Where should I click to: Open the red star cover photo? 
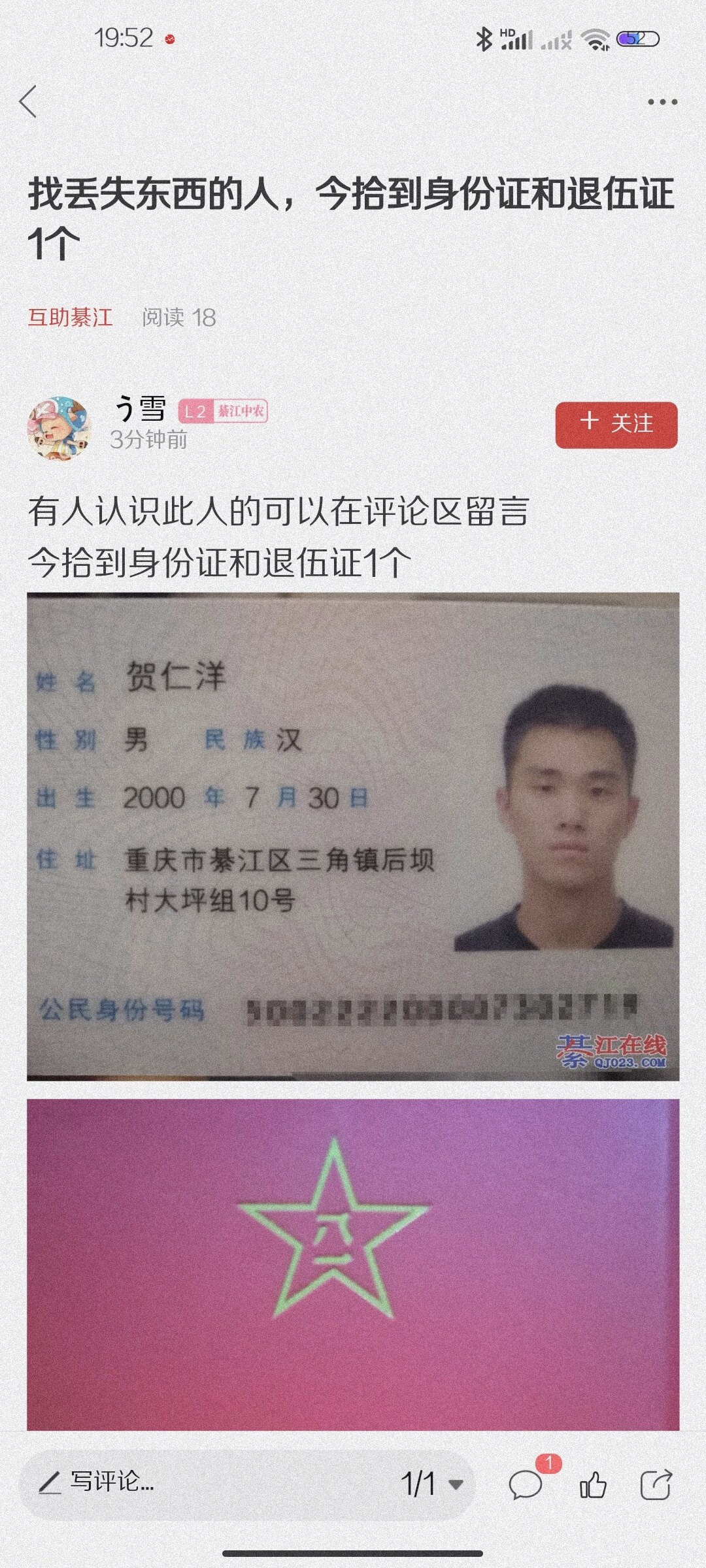click(353, 1264)
